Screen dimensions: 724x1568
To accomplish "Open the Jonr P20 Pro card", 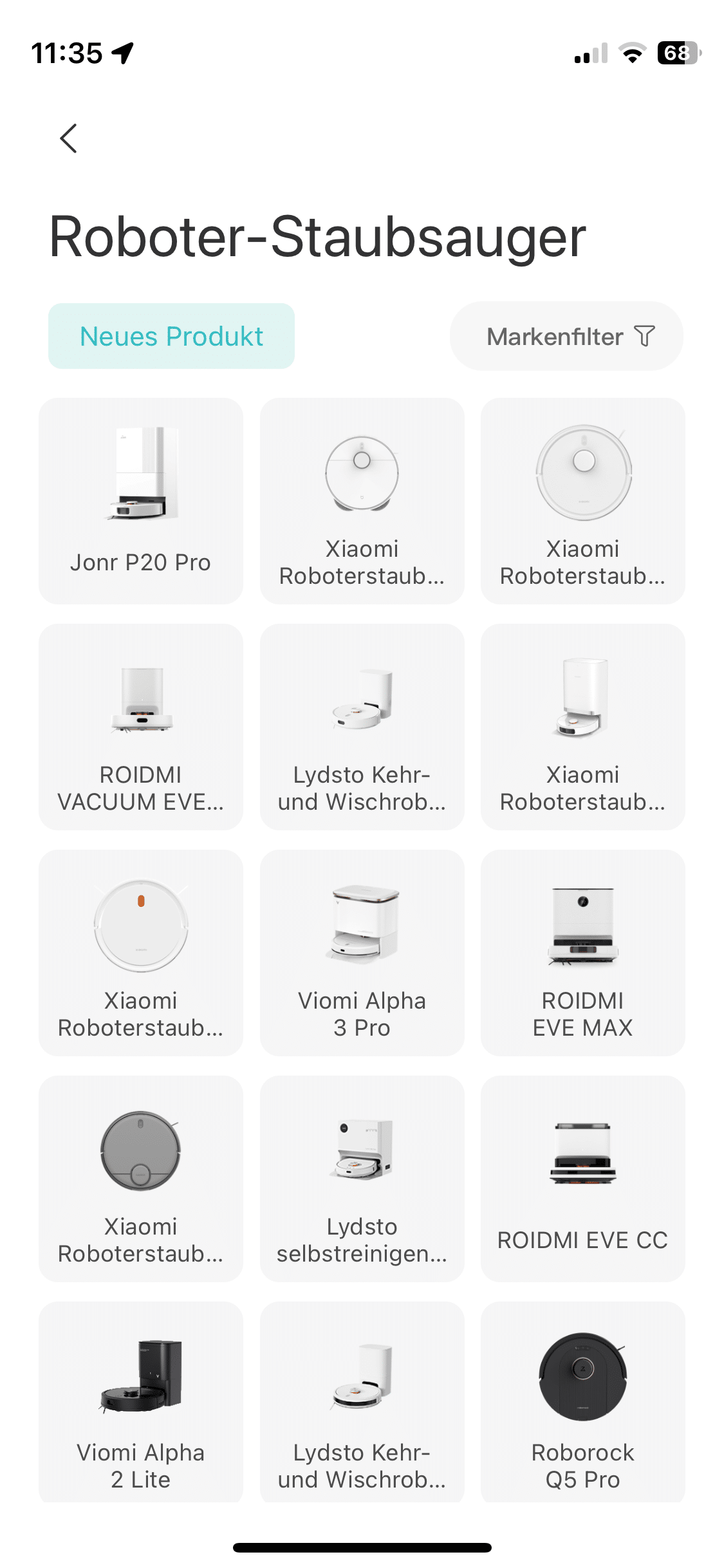I will pos(141,501).
